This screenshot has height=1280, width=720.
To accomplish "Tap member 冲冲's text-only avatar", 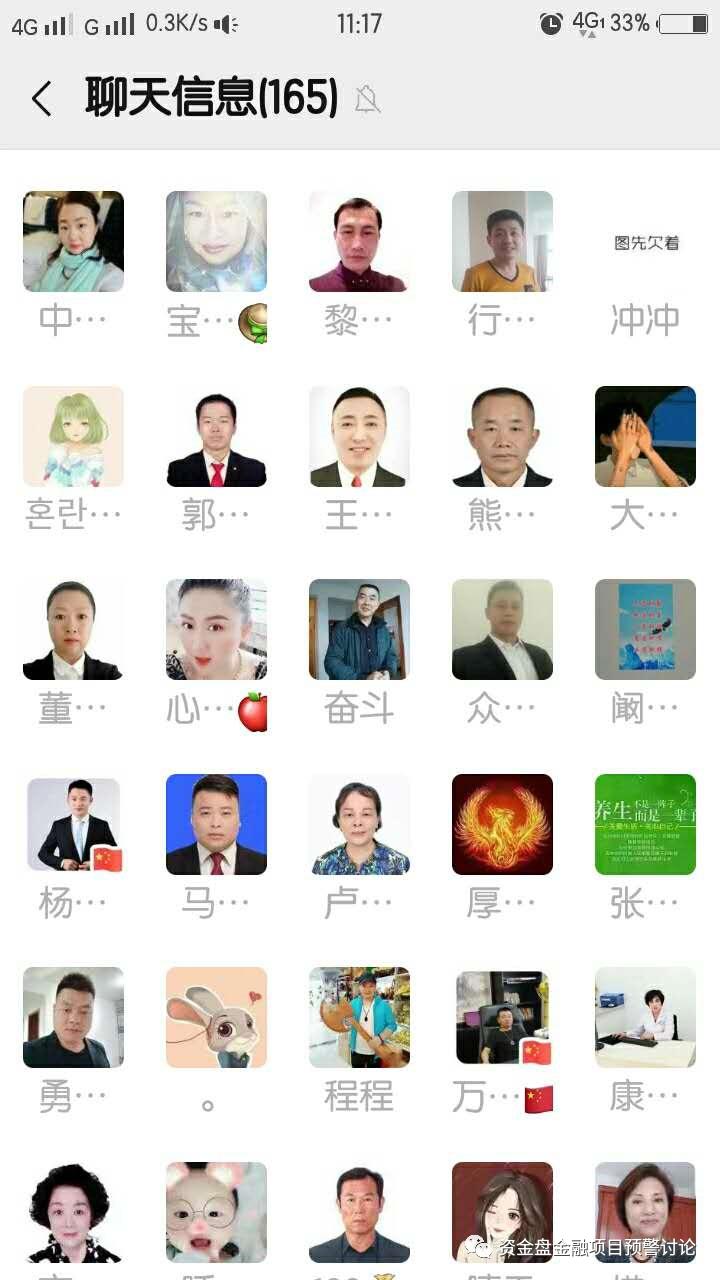I will click(645, 242).
